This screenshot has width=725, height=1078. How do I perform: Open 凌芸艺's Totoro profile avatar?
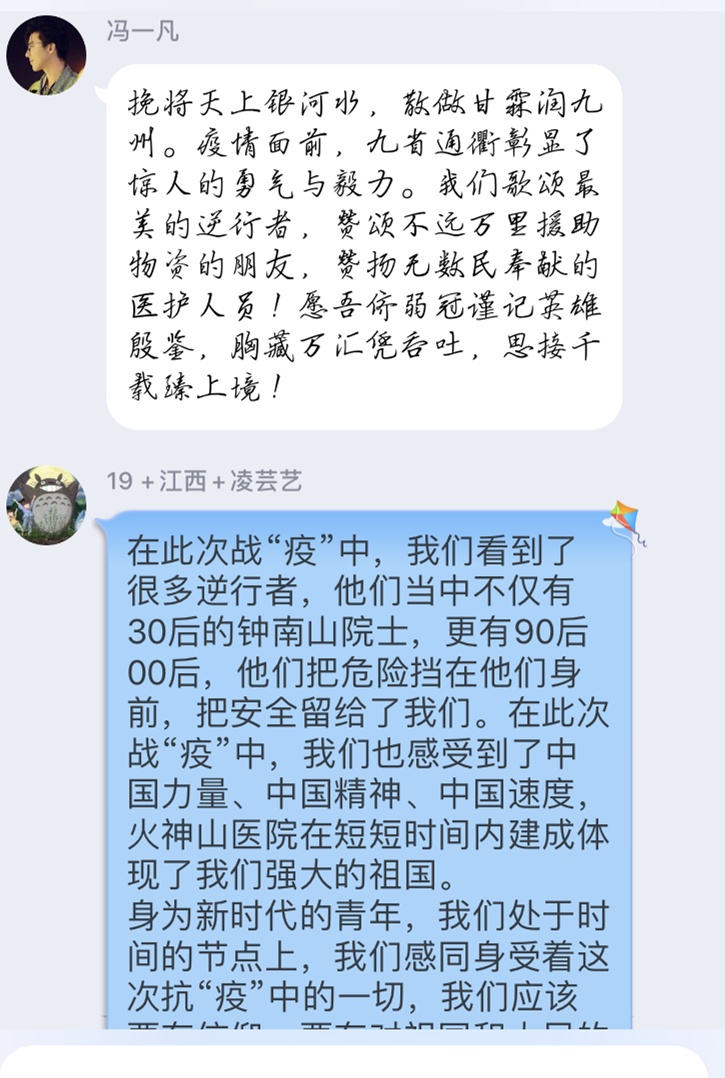(x=46, y=504)
